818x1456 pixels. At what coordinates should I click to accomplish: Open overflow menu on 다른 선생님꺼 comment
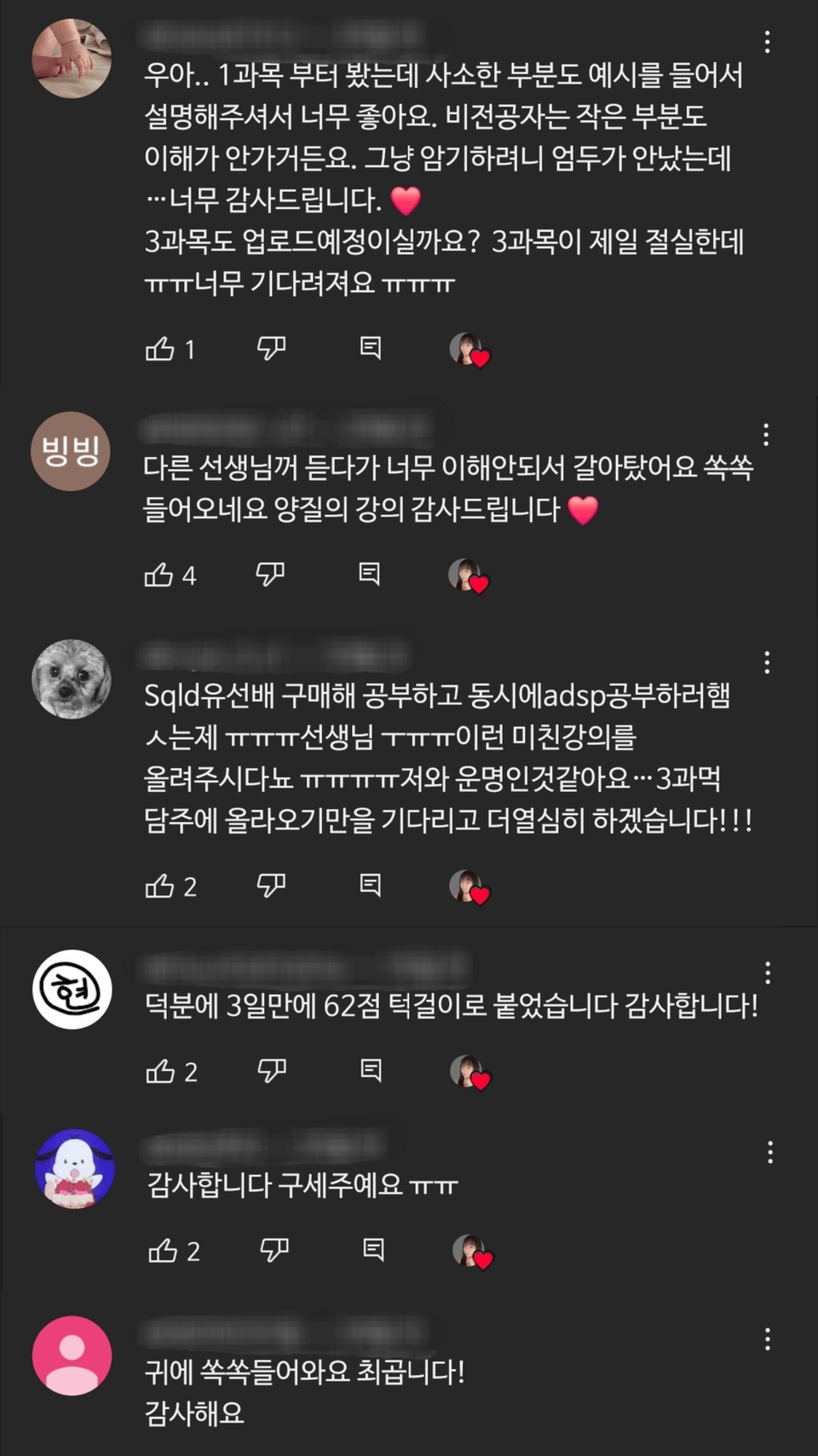click(766, 435)
